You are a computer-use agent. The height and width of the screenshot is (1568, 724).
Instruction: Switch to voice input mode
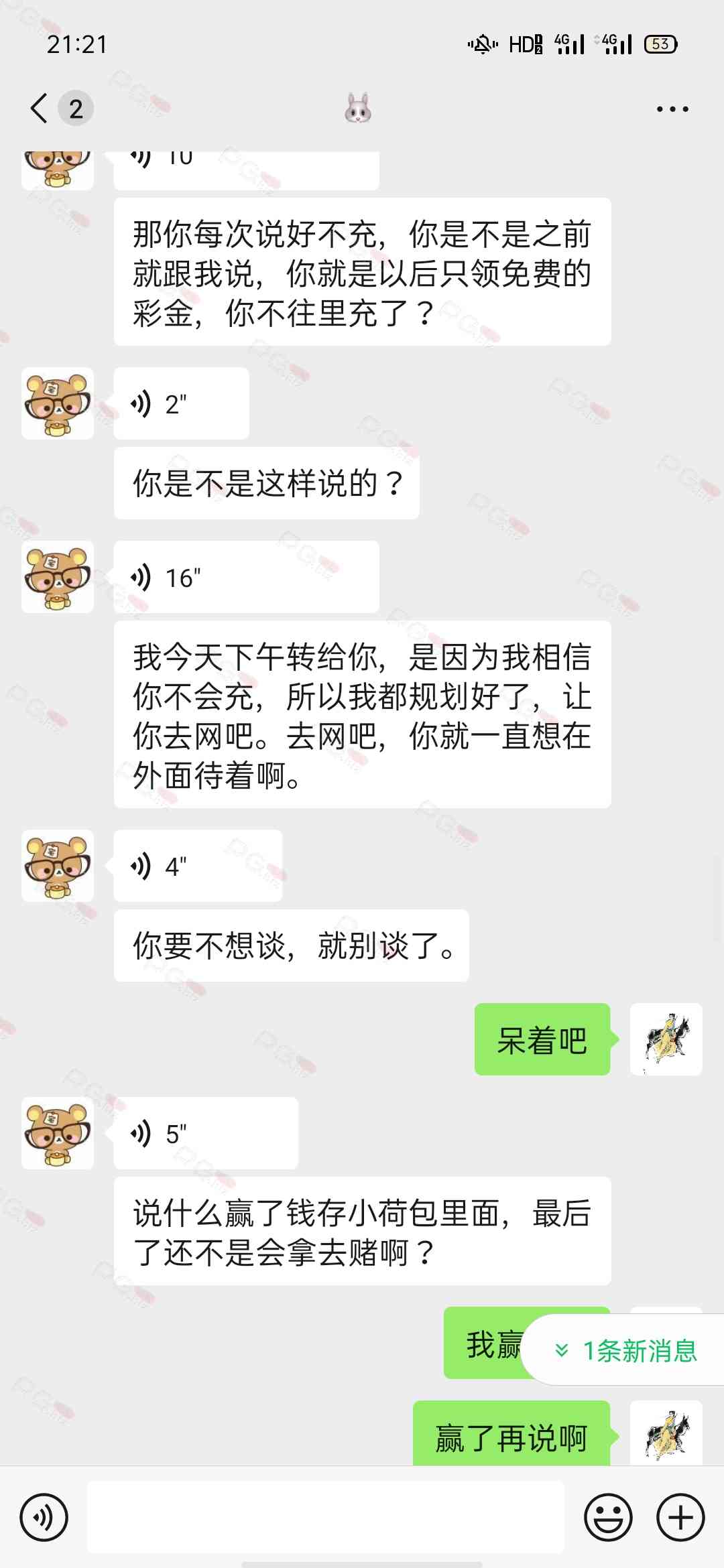tap(44, 1517)
